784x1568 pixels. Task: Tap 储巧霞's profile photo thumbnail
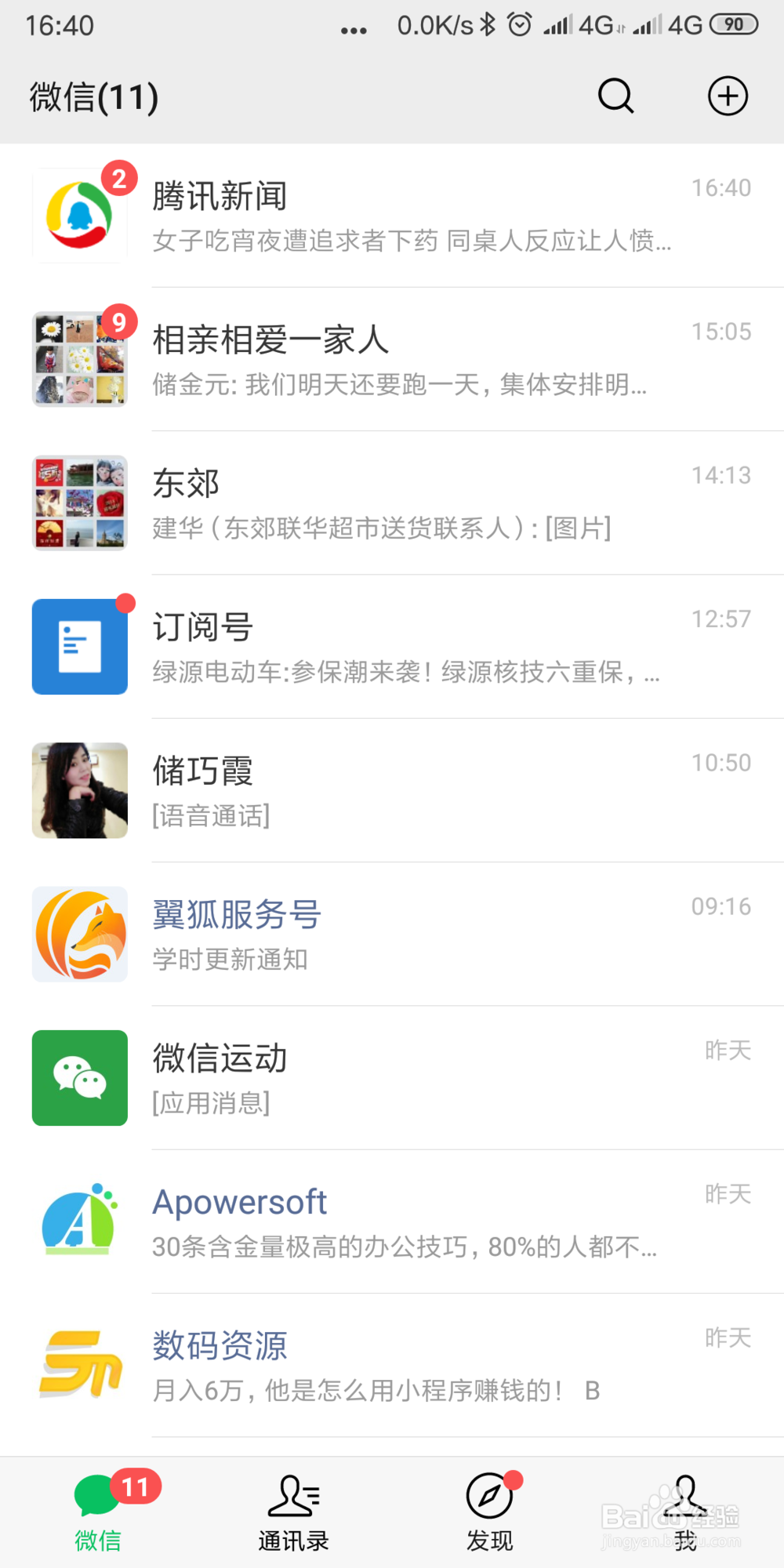(x=78, y=789)
